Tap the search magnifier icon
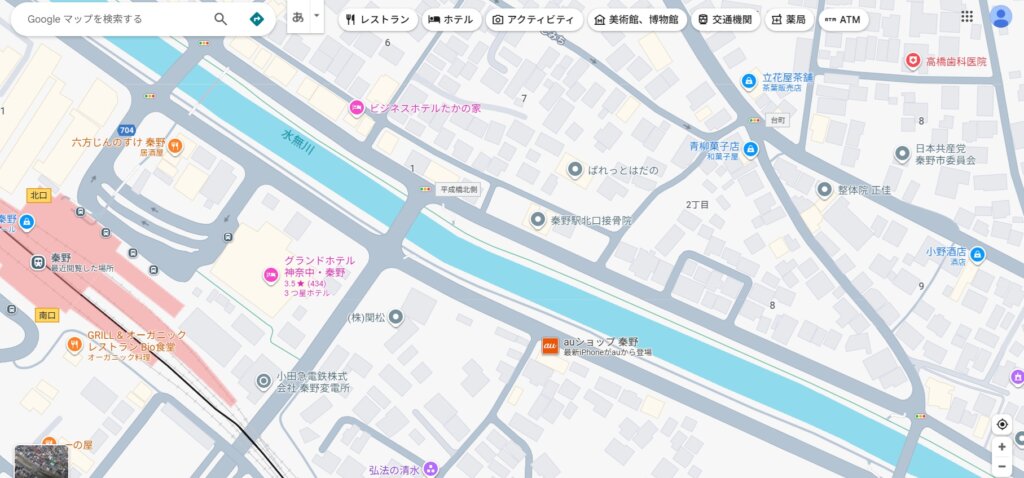Screen dimensions: 1024x478 tap(221, 19)
